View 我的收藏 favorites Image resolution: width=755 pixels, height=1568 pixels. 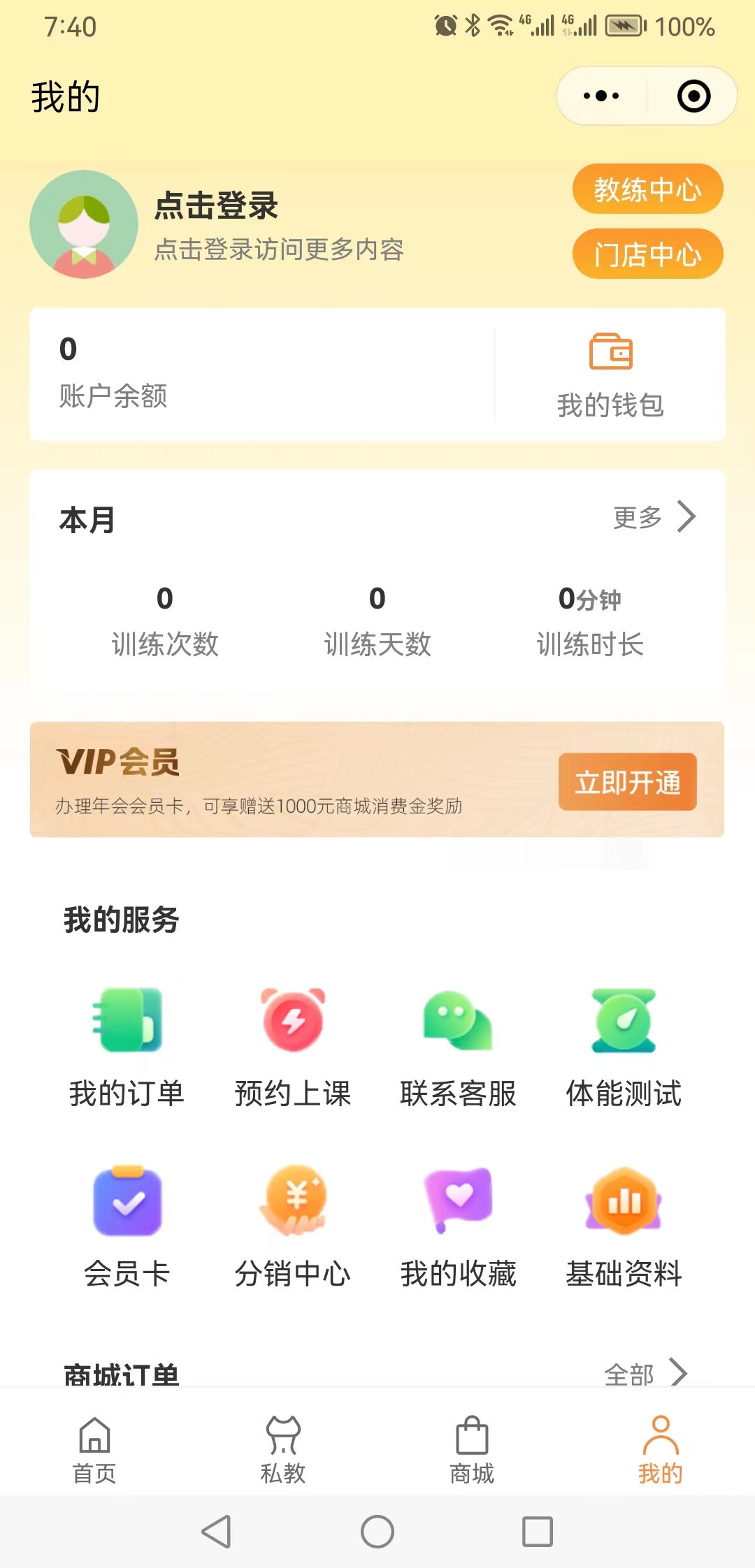(x=458, y=1226)
